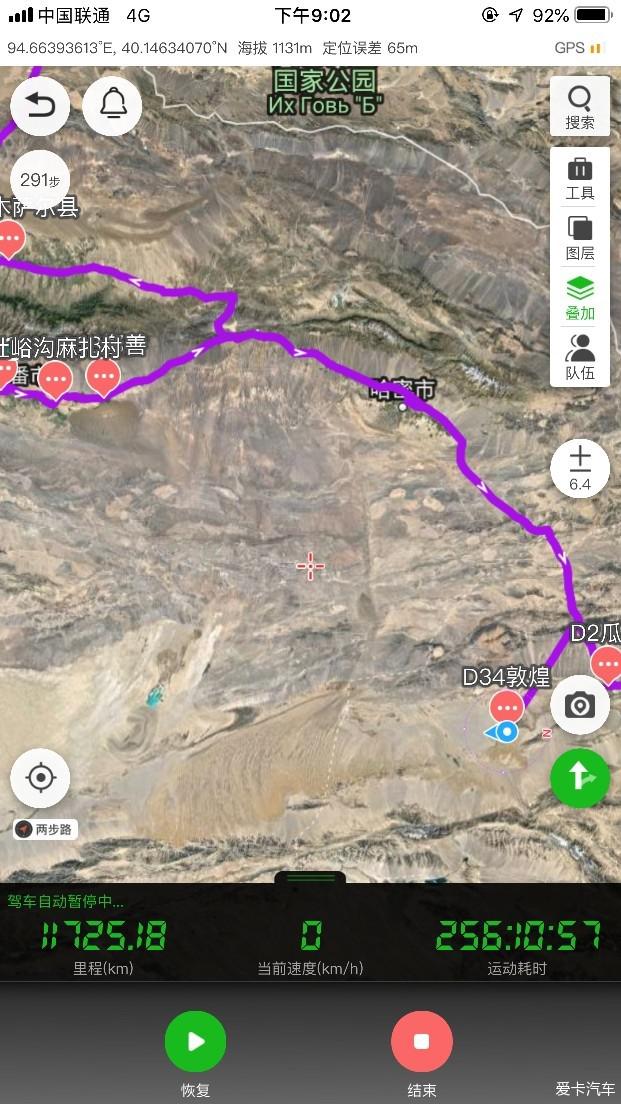Open the camera to take a photo
Screen dimensions: 621x1104
pos(580,705)
